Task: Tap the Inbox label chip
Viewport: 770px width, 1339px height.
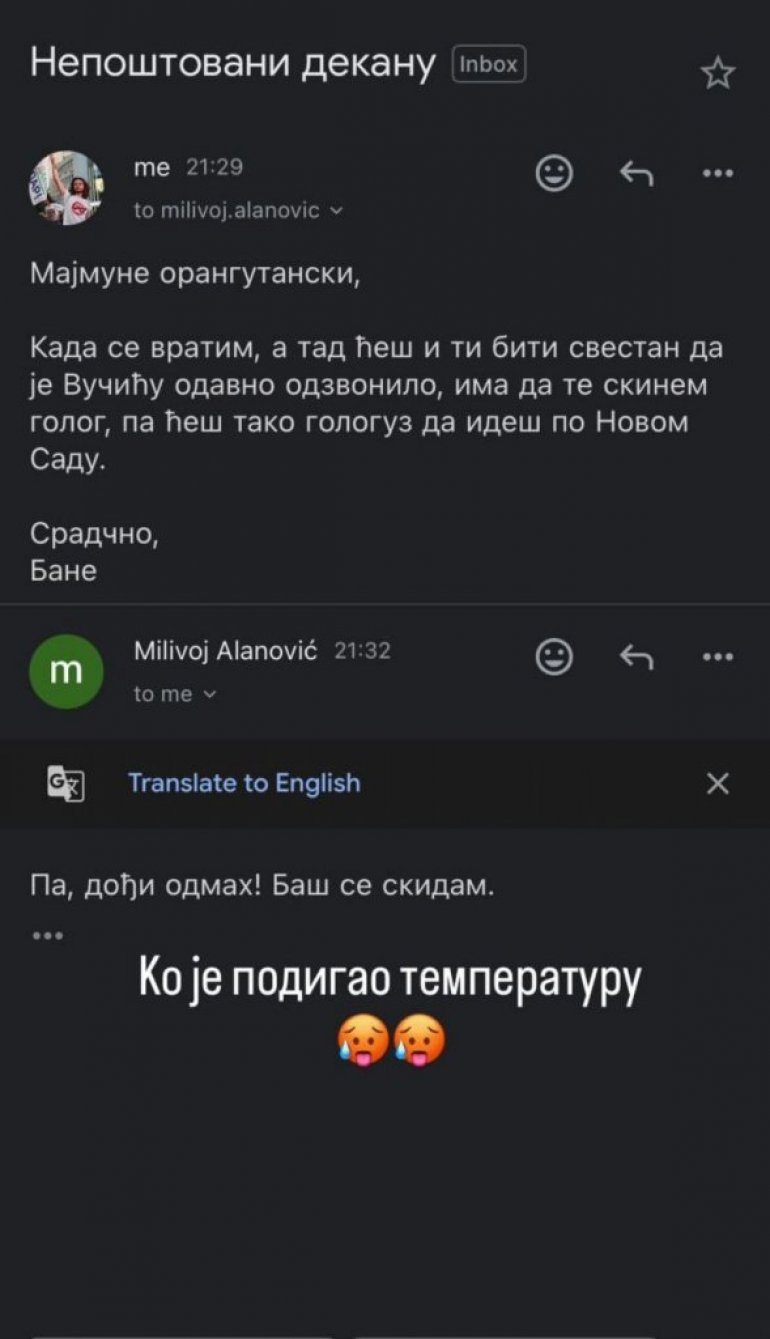Action: tap(489, 65)
